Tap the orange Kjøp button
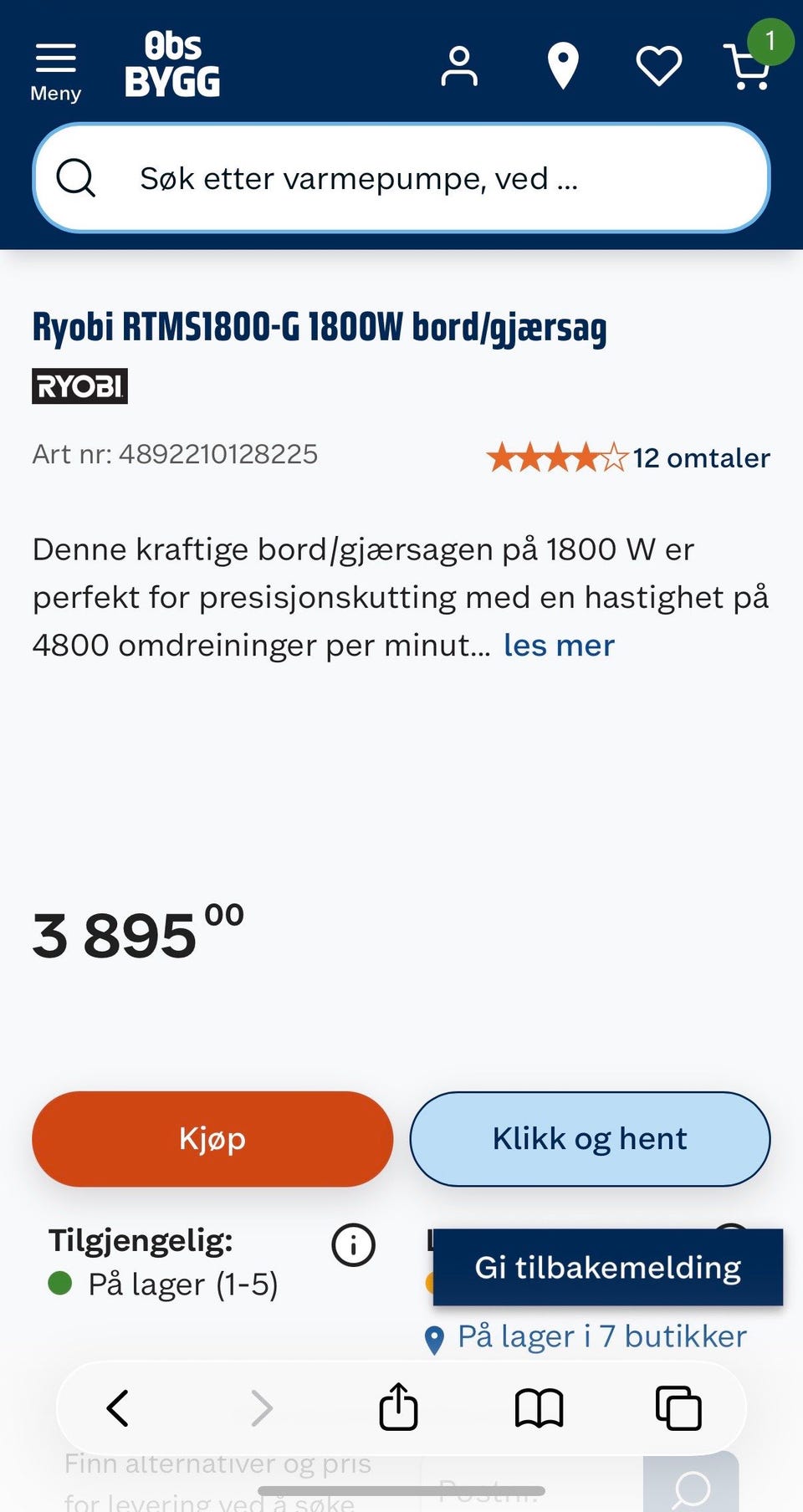The image size is (803, 1512). click(212, 1138)
